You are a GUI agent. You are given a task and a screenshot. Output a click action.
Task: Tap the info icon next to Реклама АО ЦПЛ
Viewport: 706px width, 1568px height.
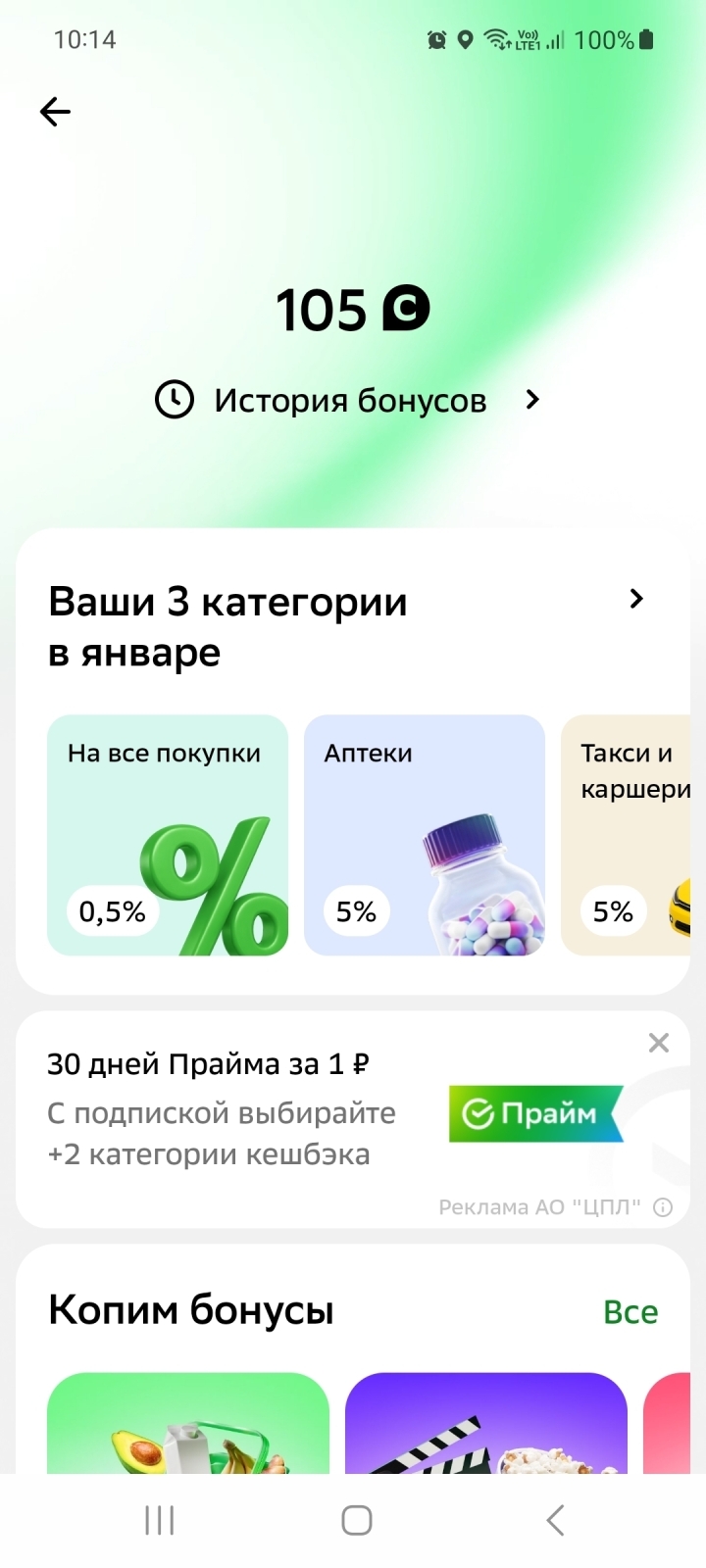tap(663, 1206)
